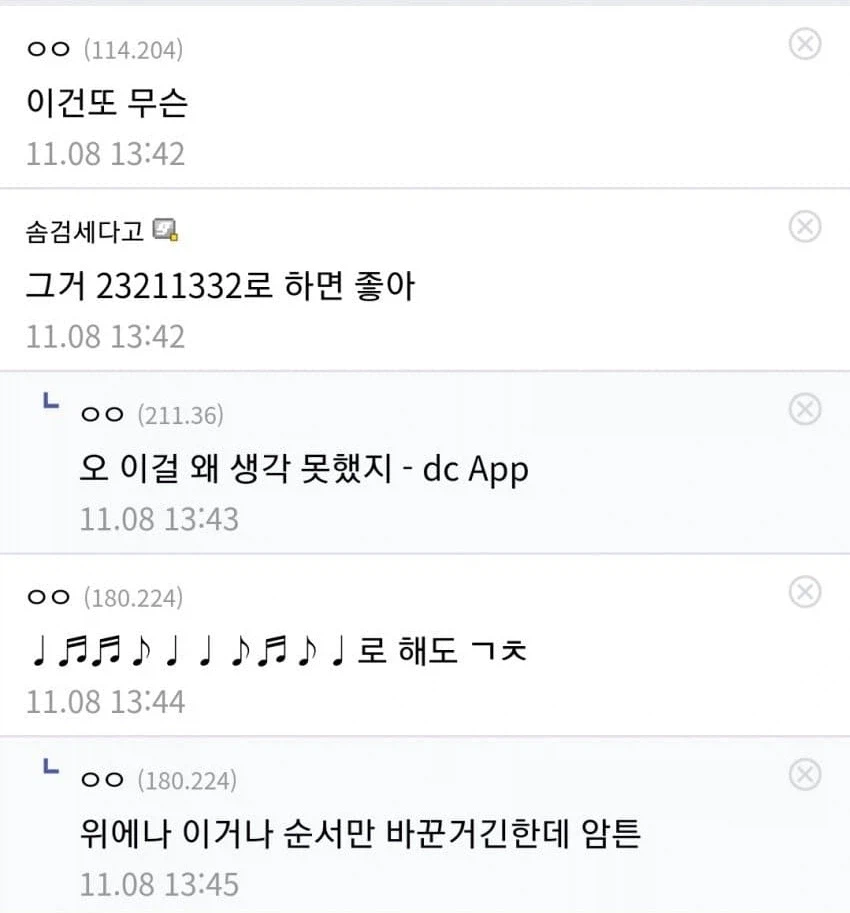Click the delete icon on 솜검세다고's comment
The image size is (850, 913).
click(x=806, y=226)
